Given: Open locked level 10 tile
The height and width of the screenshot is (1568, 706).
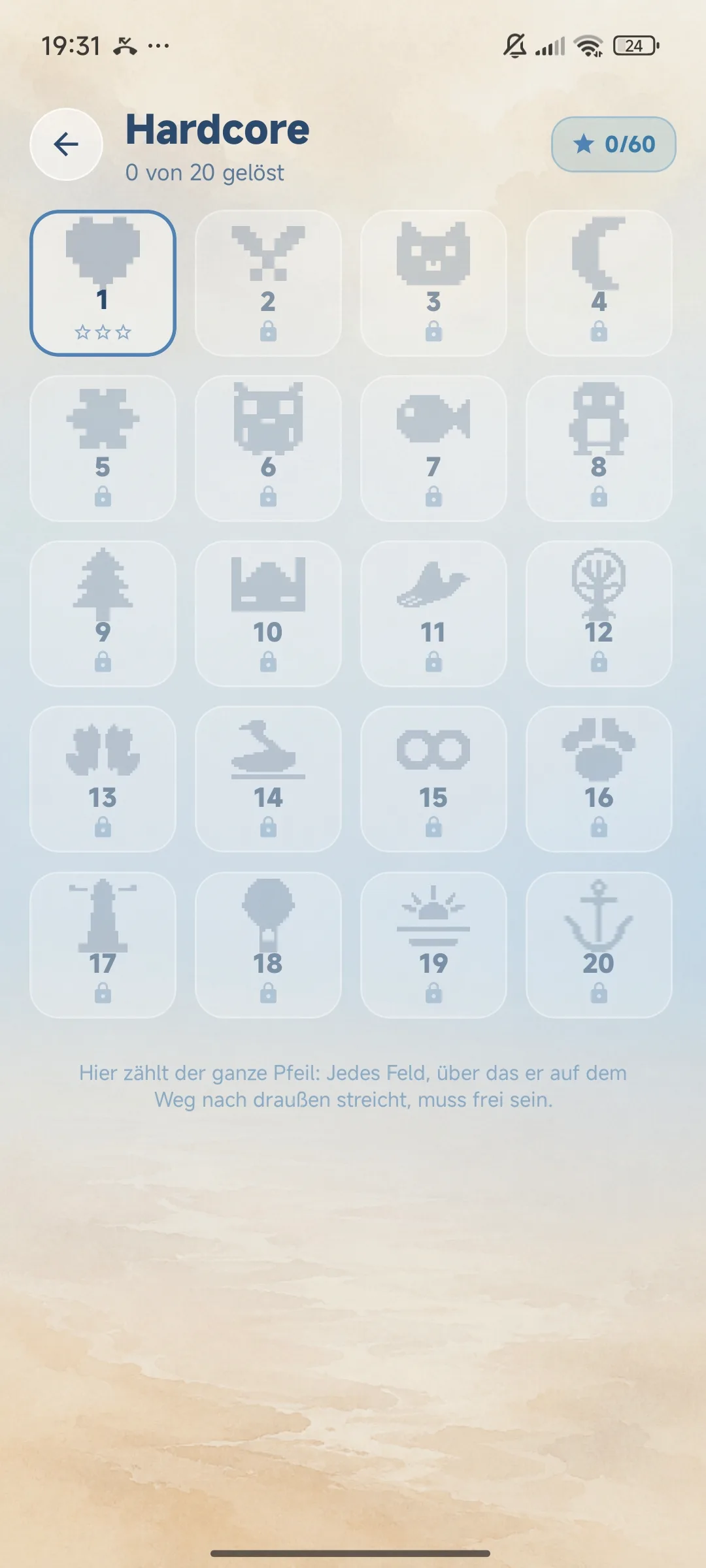Looking at the screenshot, I should tap(268, 613).
